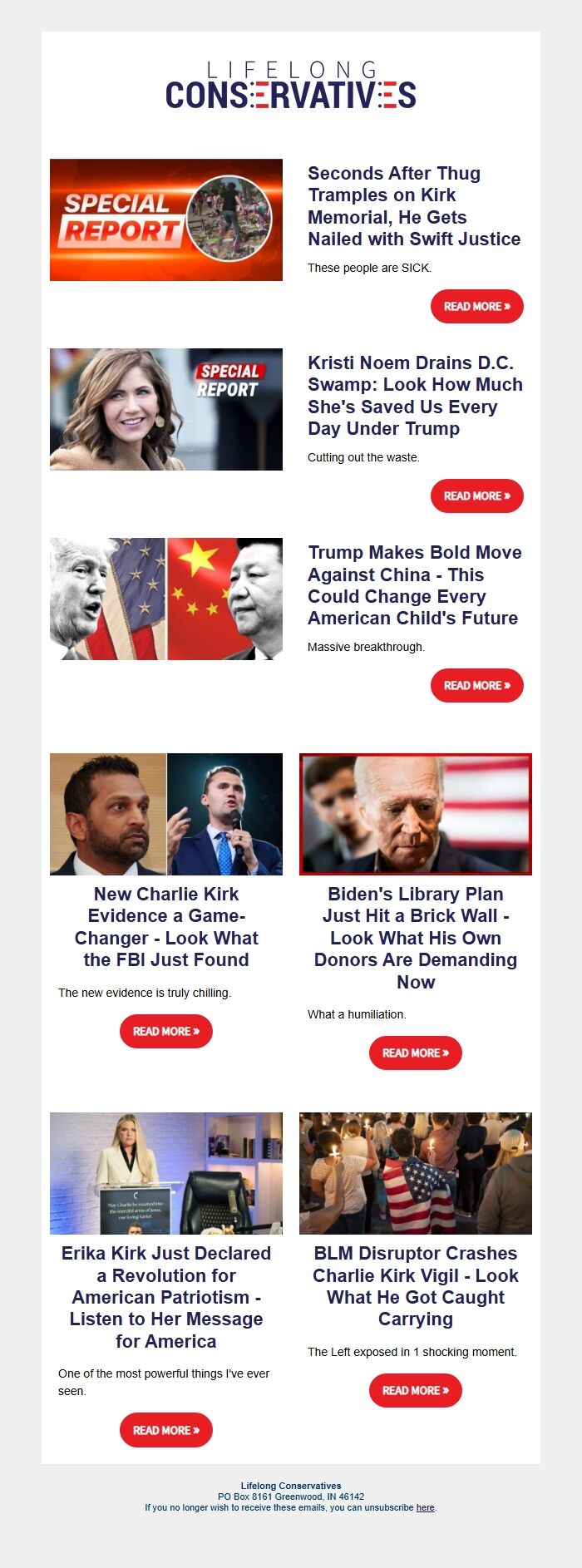This screenshot has height=1568, width=582.
Task: Open headline 'New Charlie Kirk Evidence a Game-Changer'
Action: coord(166,927)
